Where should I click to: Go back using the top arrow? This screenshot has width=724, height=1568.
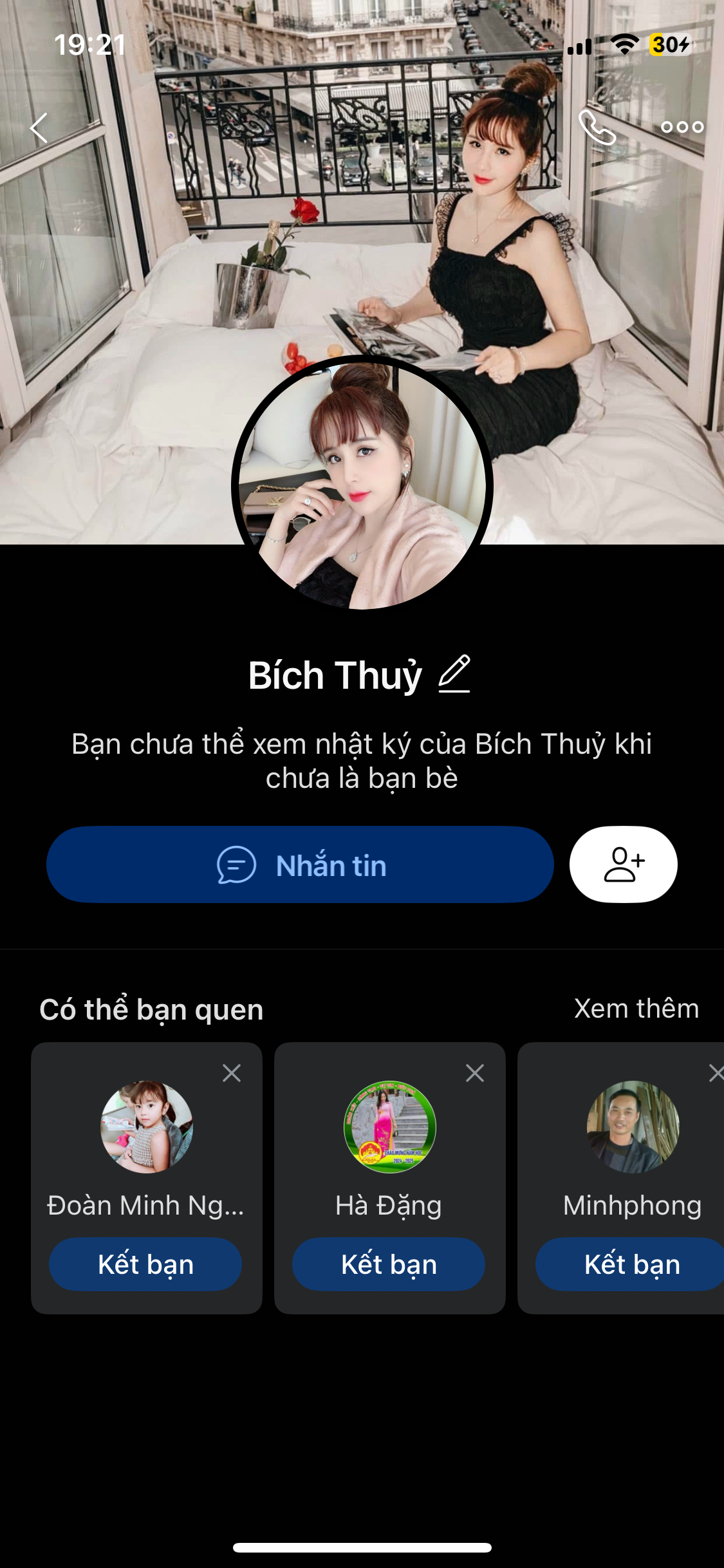tap(39, 127)
